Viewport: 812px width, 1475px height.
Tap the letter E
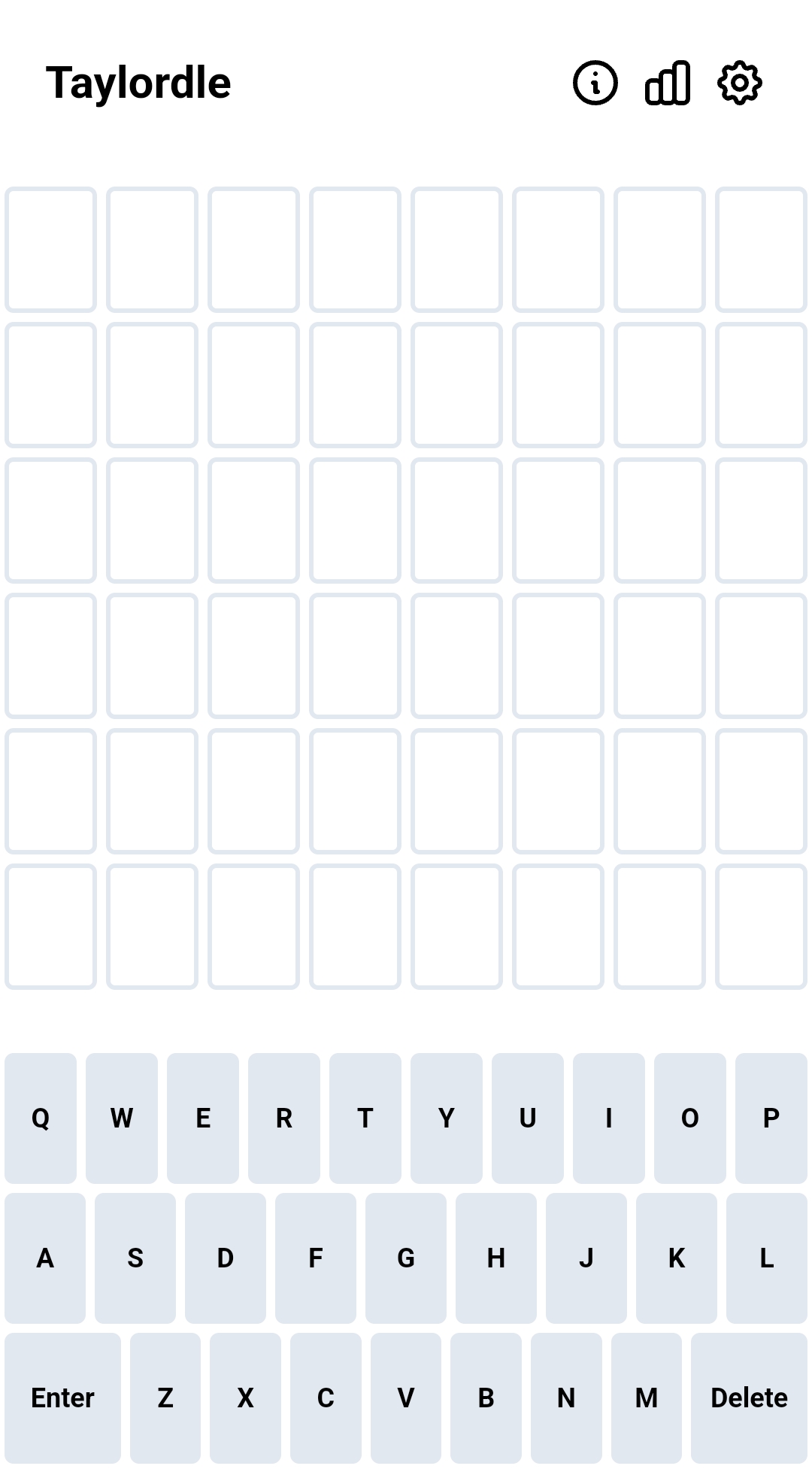click(202, 1118)
